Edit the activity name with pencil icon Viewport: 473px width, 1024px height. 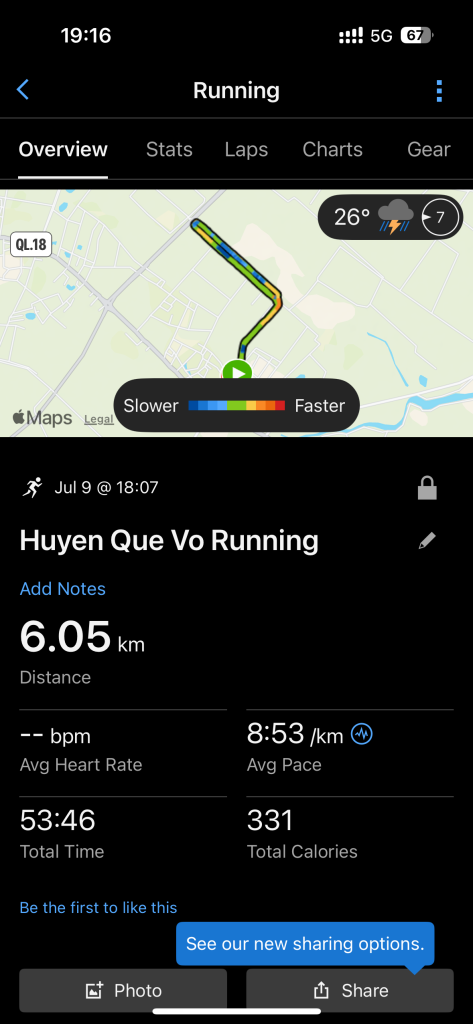coord(427,540)
